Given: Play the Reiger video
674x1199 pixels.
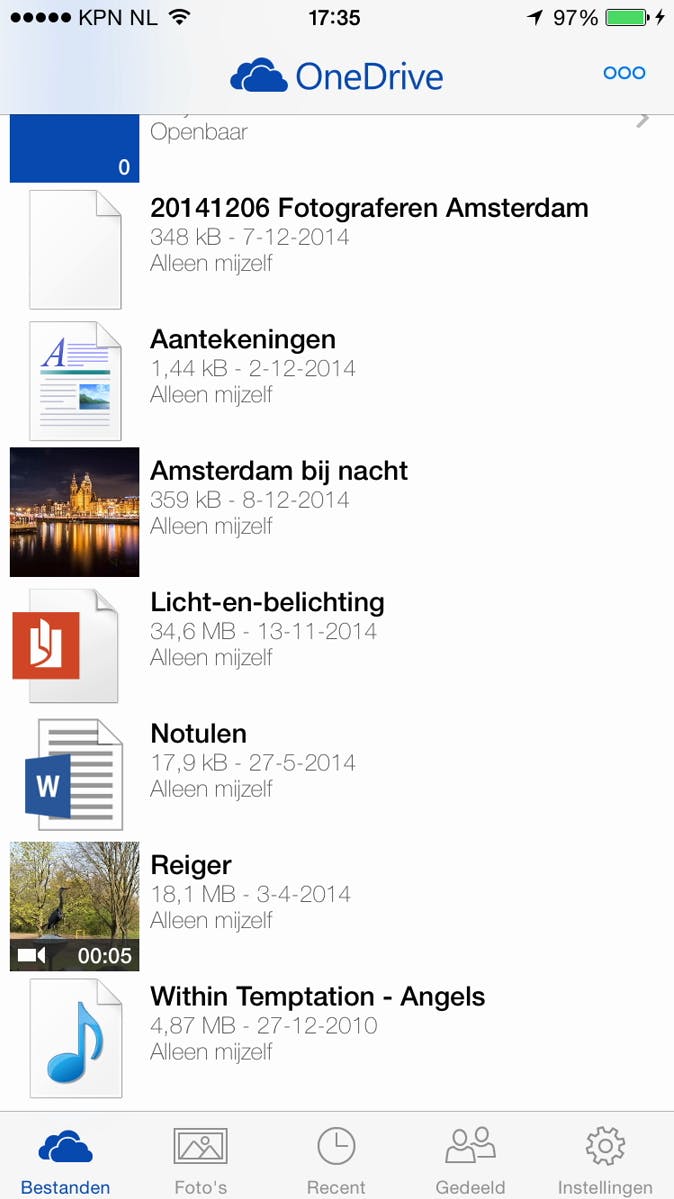Looking at the screenshot, I should pos(75,906).
